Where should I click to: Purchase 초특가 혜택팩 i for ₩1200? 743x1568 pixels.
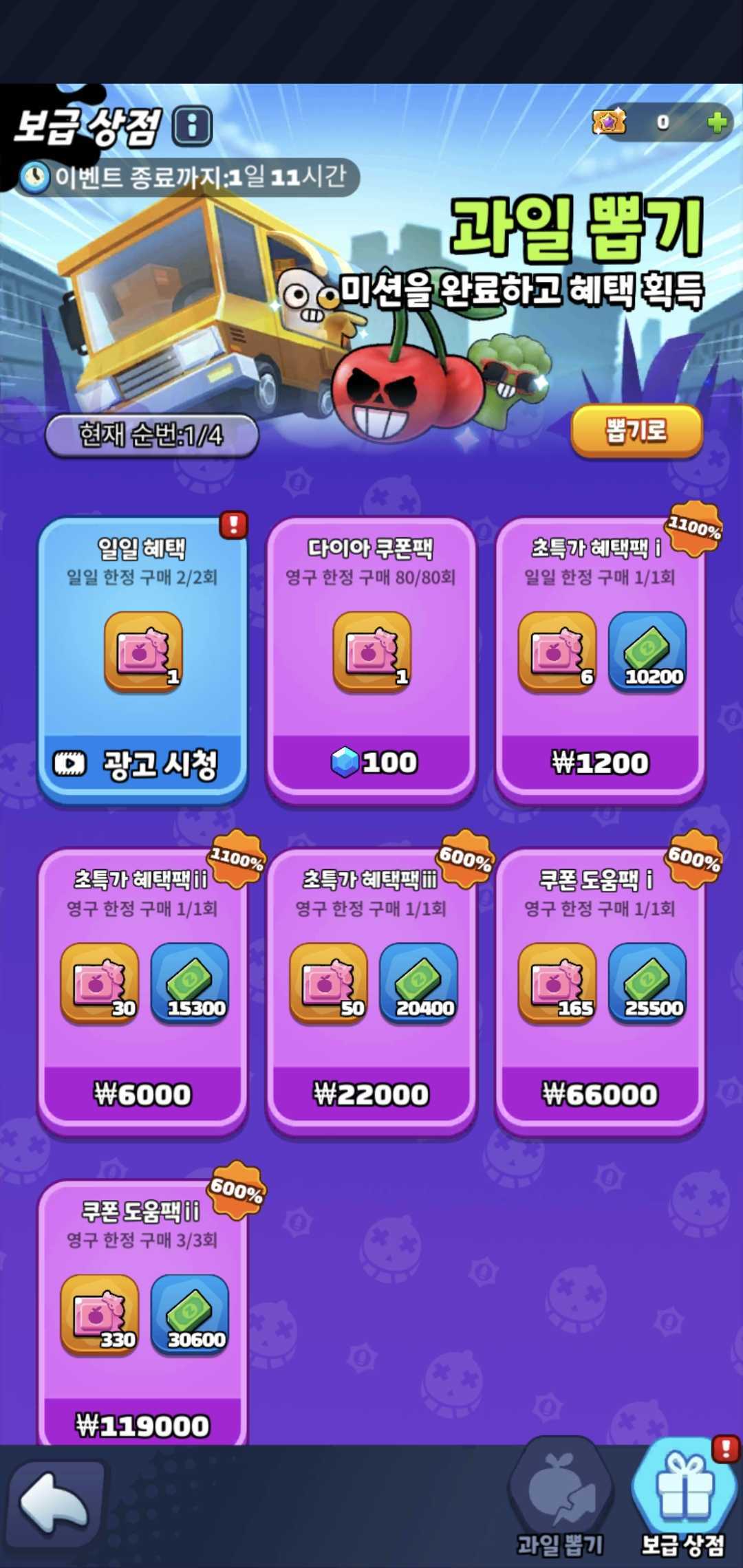600,762
